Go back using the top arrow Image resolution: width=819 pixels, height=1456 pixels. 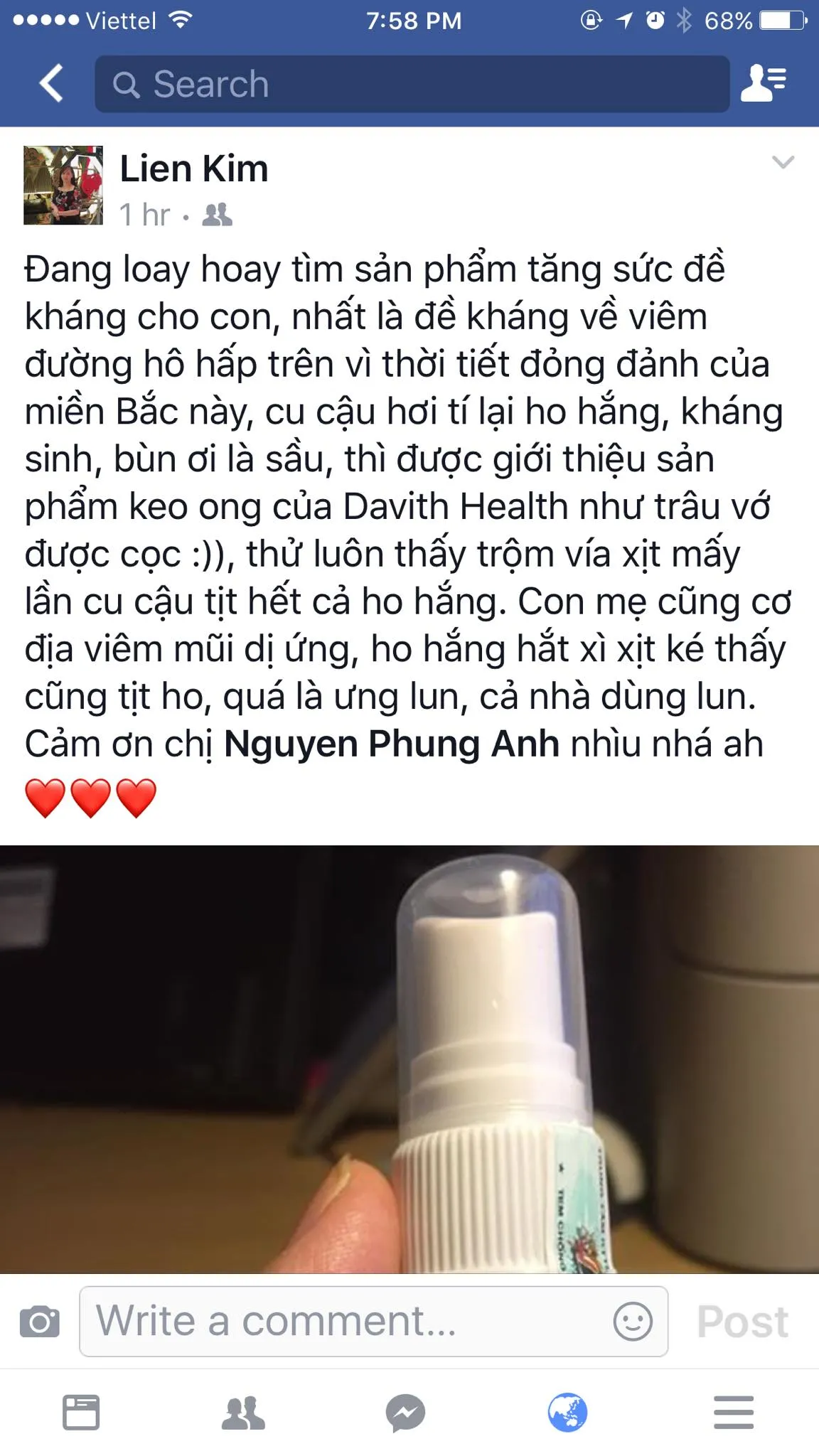point(51,84)
